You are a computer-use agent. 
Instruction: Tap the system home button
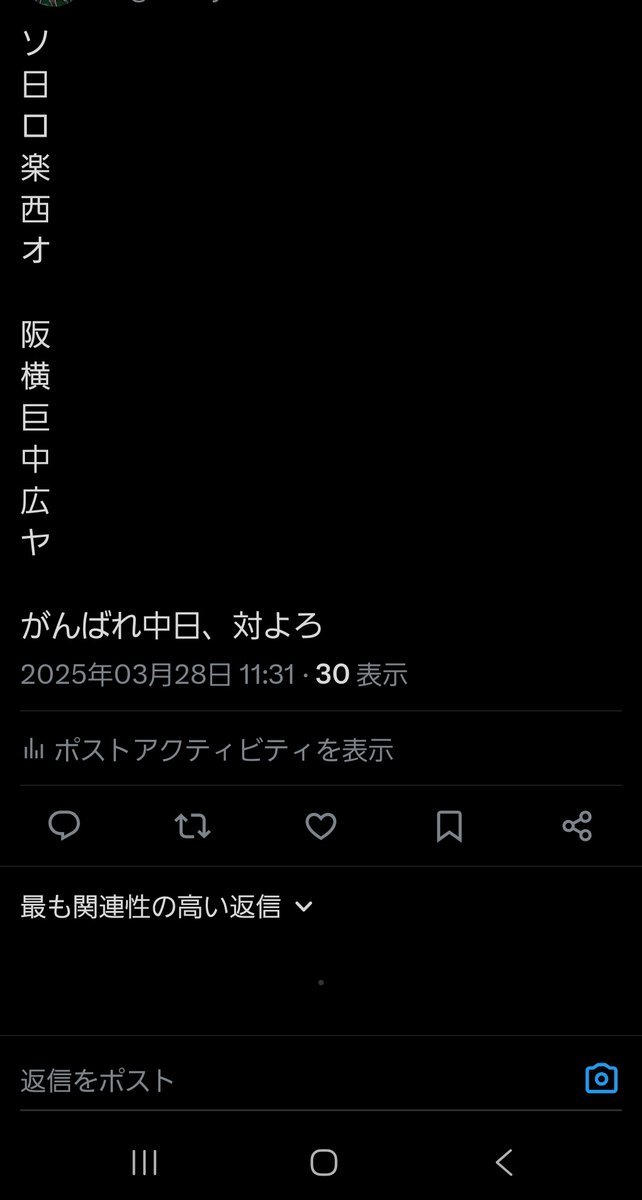point(323,1162)
